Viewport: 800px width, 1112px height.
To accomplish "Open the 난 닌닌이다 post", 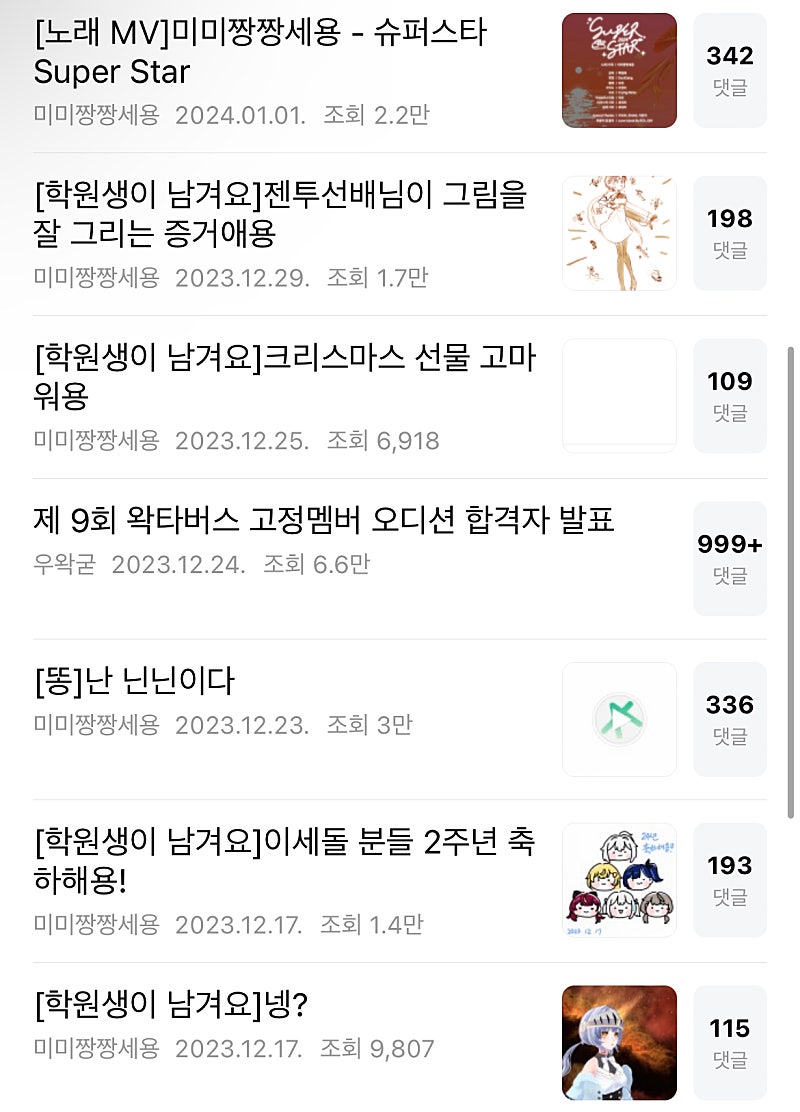I will [134, 682].
